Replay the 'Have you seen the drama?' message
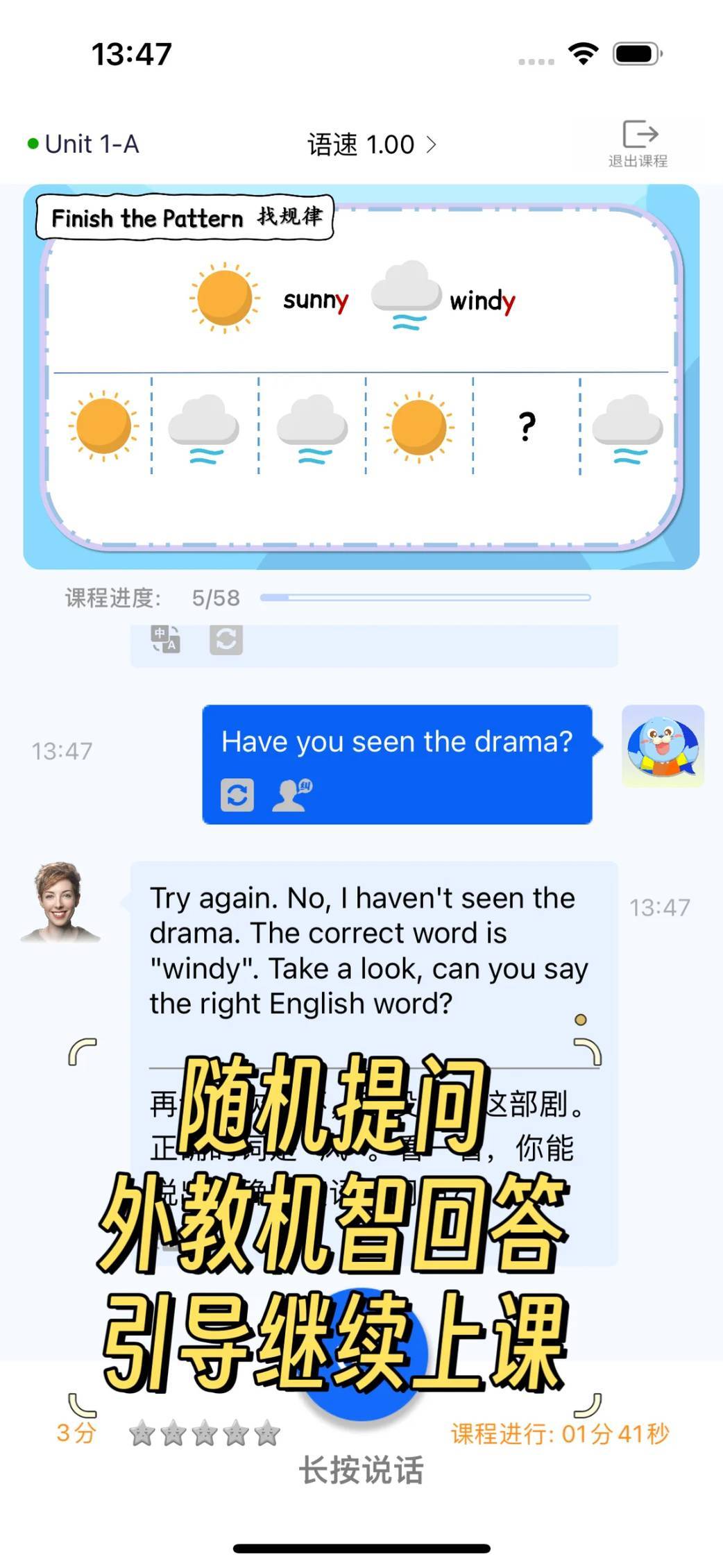723x1568 pixels. 237,795
